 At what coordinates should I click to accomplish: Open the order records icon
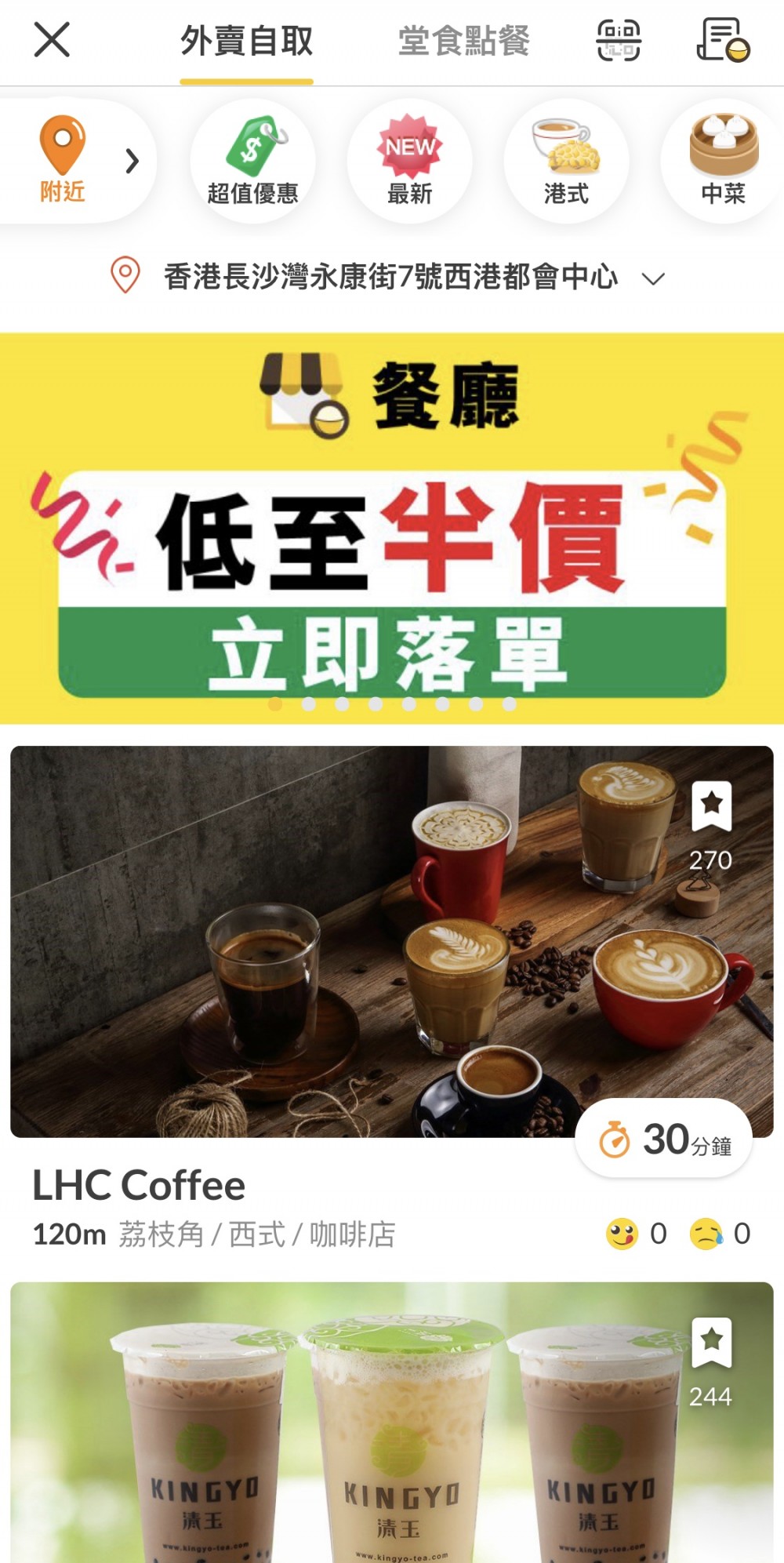(723, 40)
